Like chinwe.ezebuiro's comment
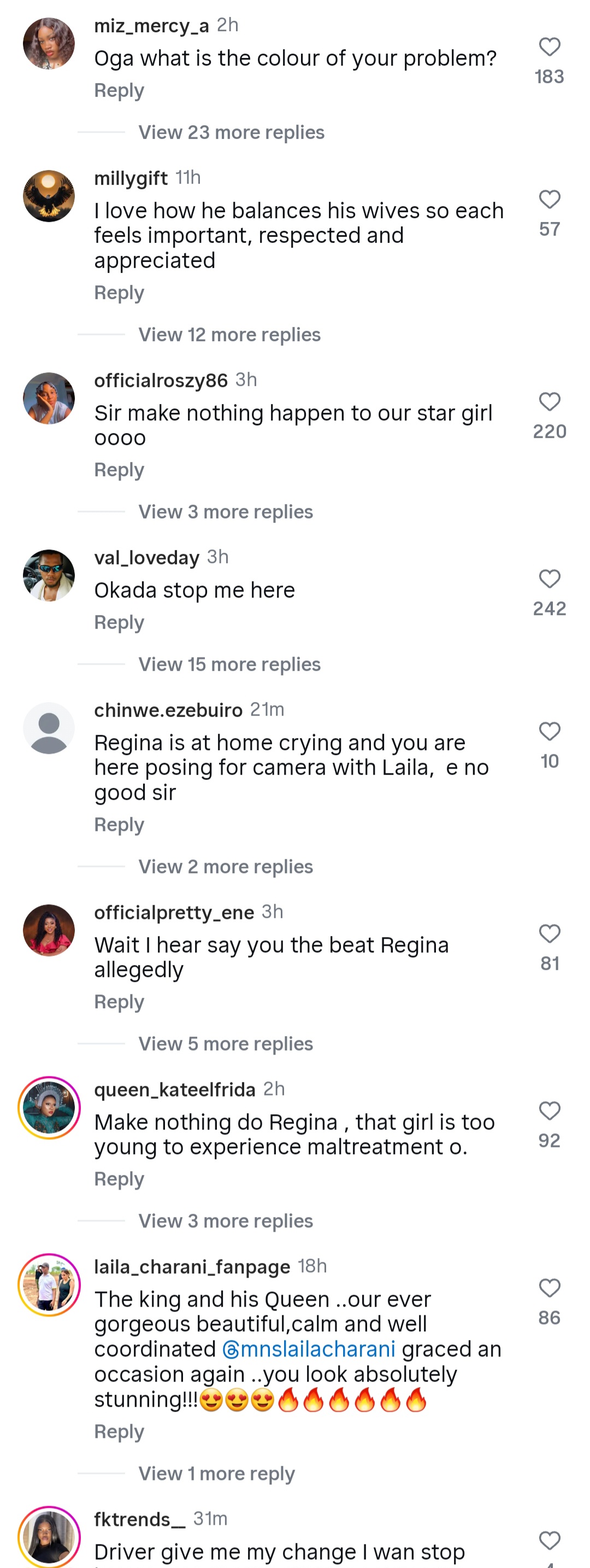Image resolution: width=590 pixels, height=1568 pixels. pos(549,732)
